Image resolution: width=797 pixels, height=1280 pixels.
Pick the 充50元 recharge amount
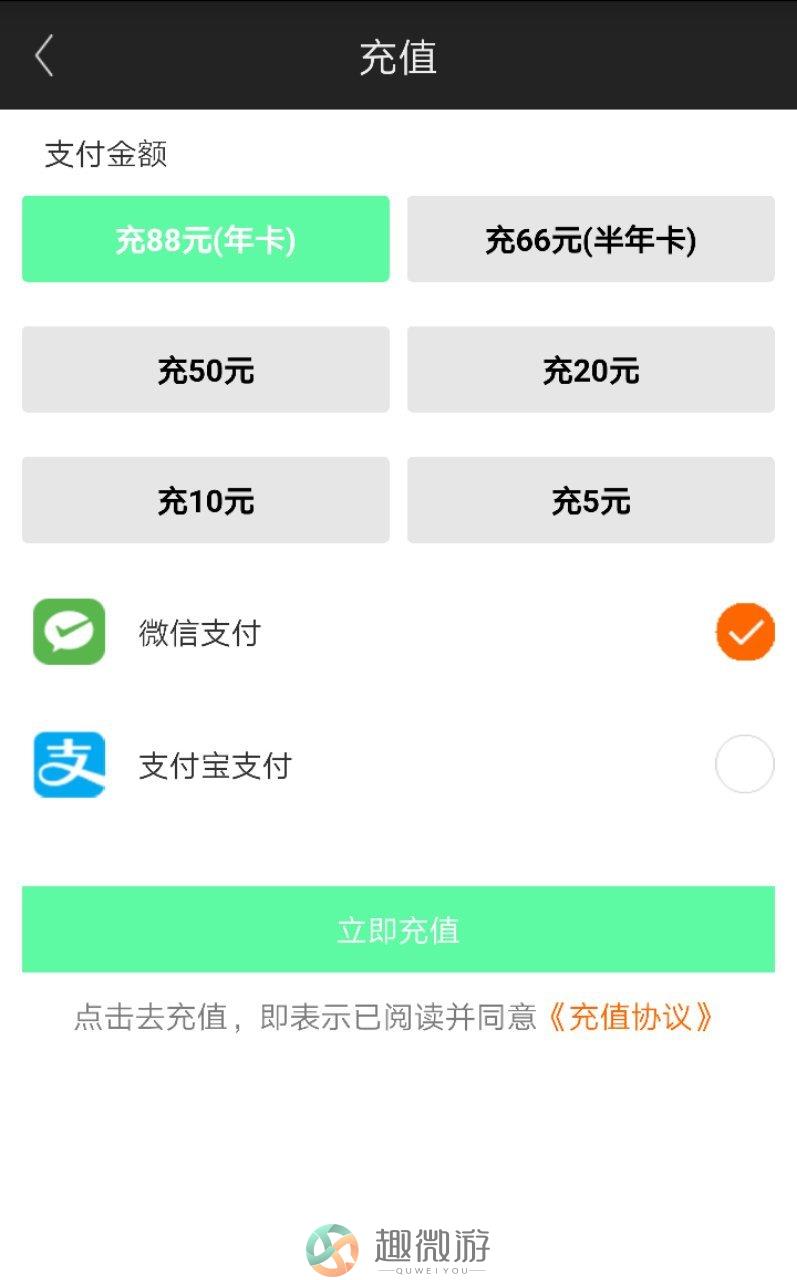[x=206, y=370]
